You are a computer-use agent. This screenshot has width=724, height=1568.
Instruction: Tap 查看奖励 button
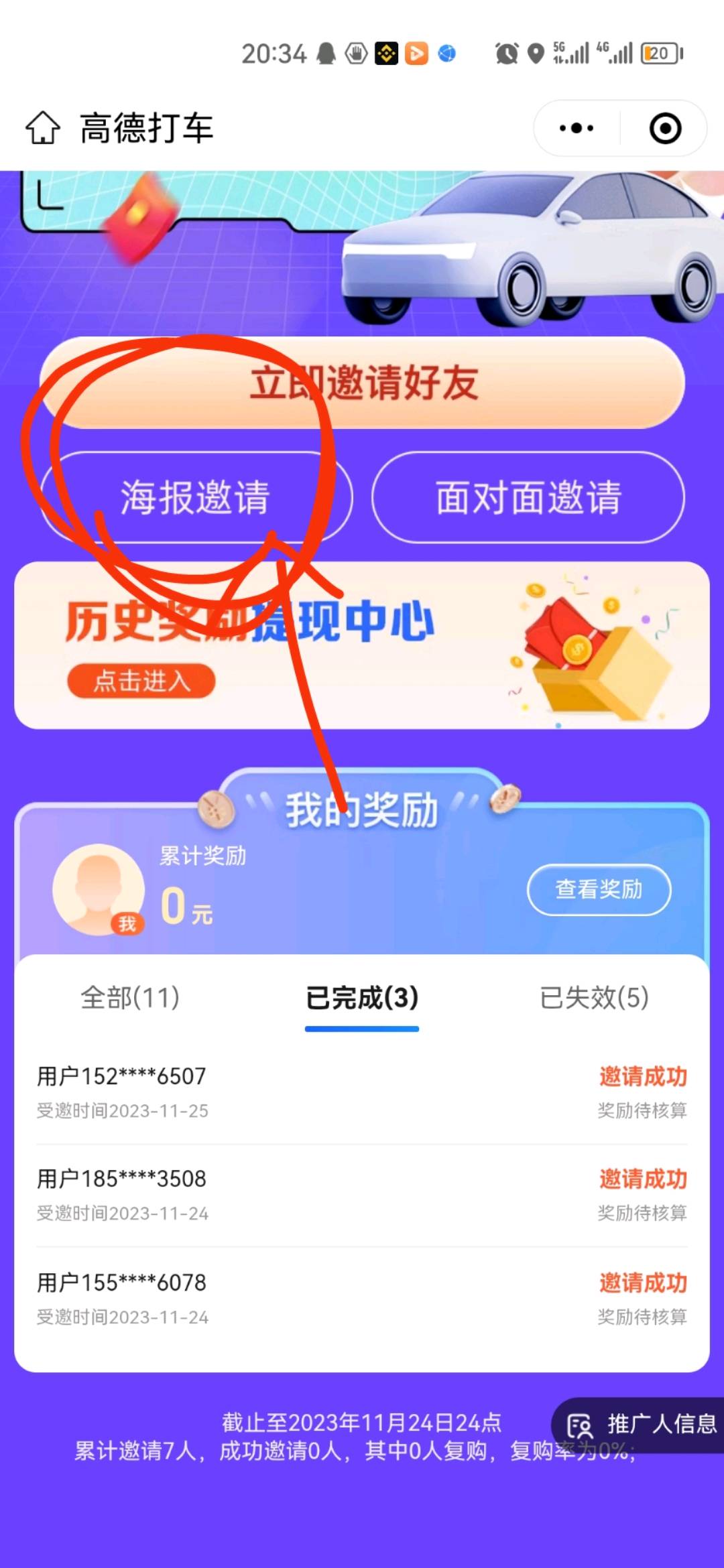(599, 889)
